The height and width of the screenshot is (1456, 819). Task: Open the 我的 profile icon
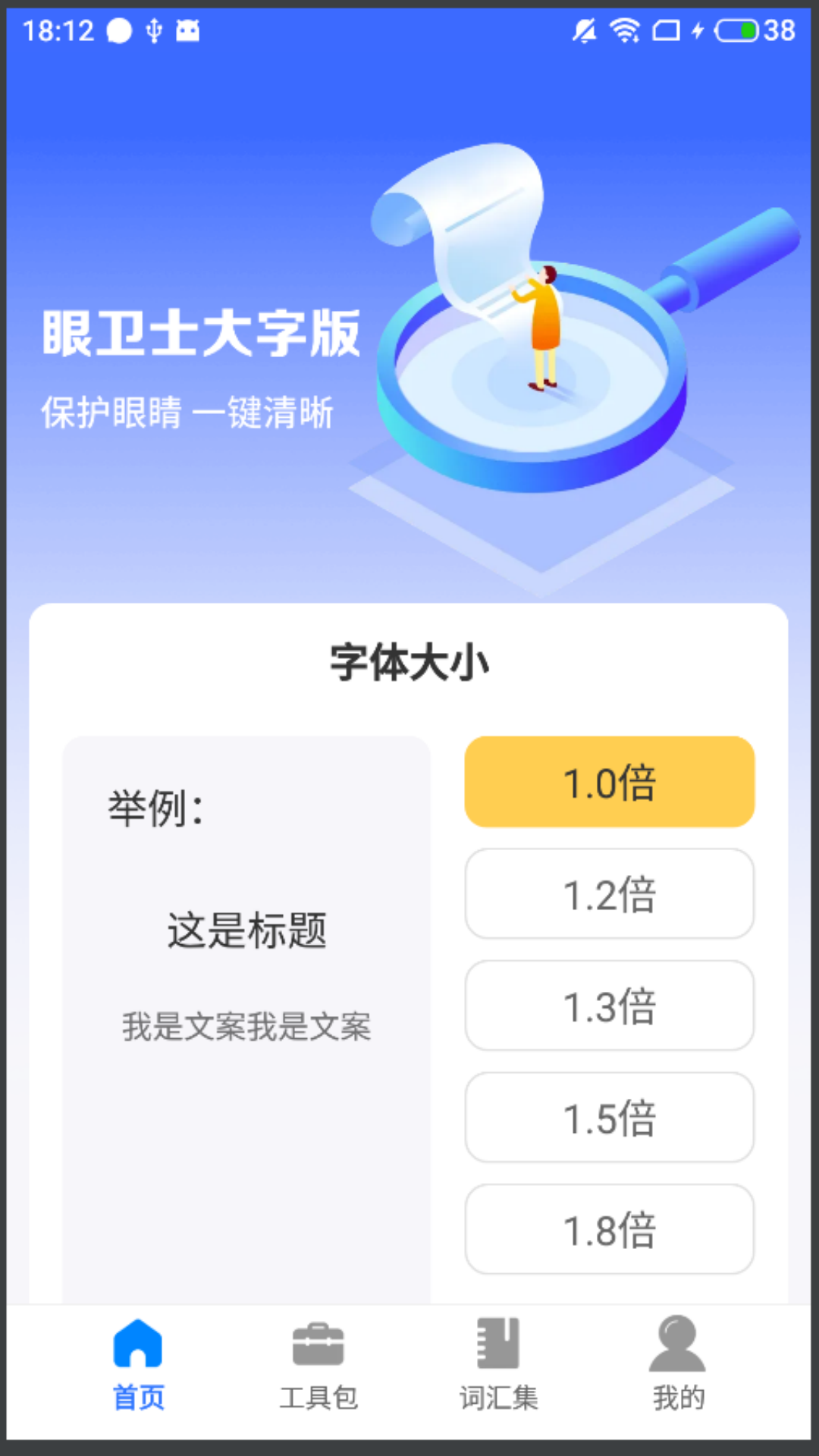point(677,1346)
